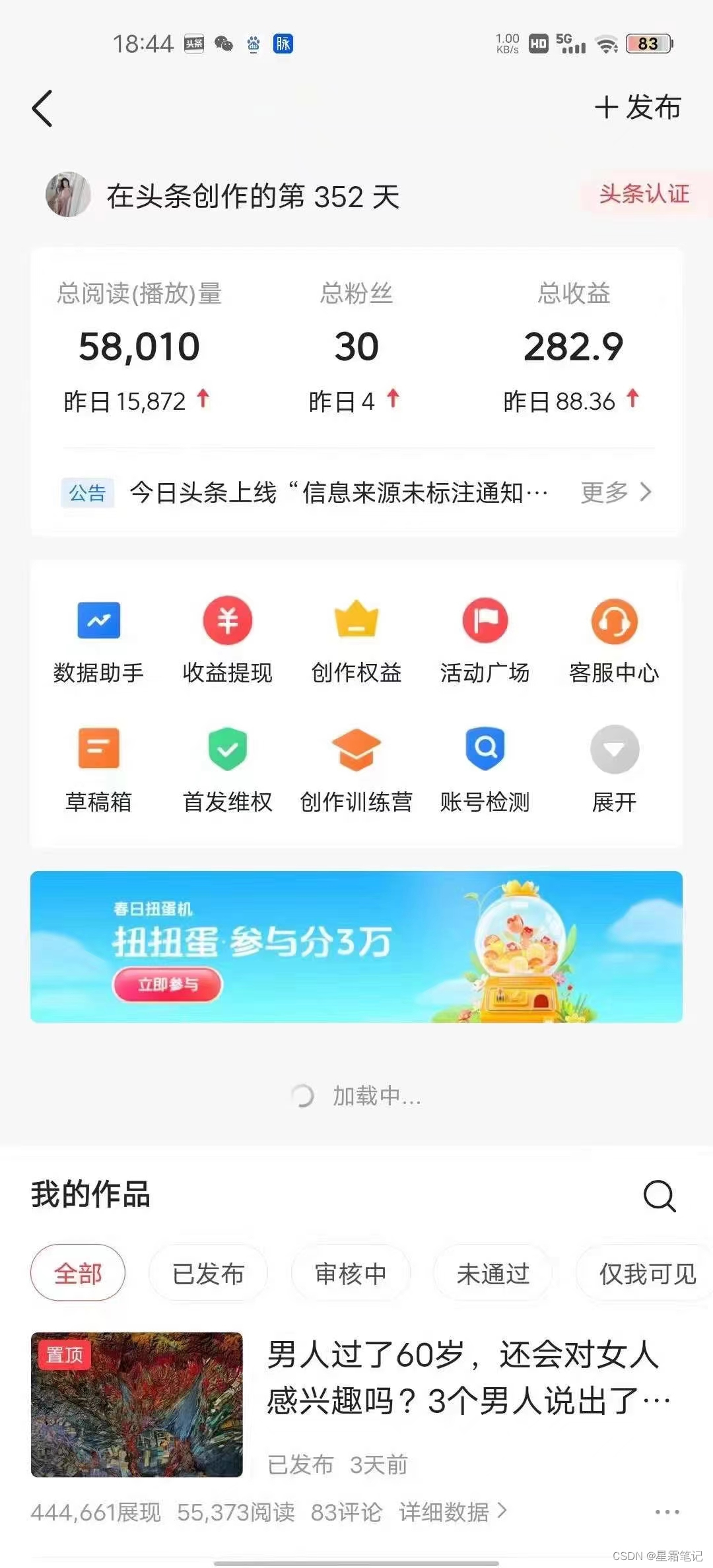Switch to the 已发布 filter
This screenshot has height=1568, width=713.
pyautogui.click(x=208, y=1273)
